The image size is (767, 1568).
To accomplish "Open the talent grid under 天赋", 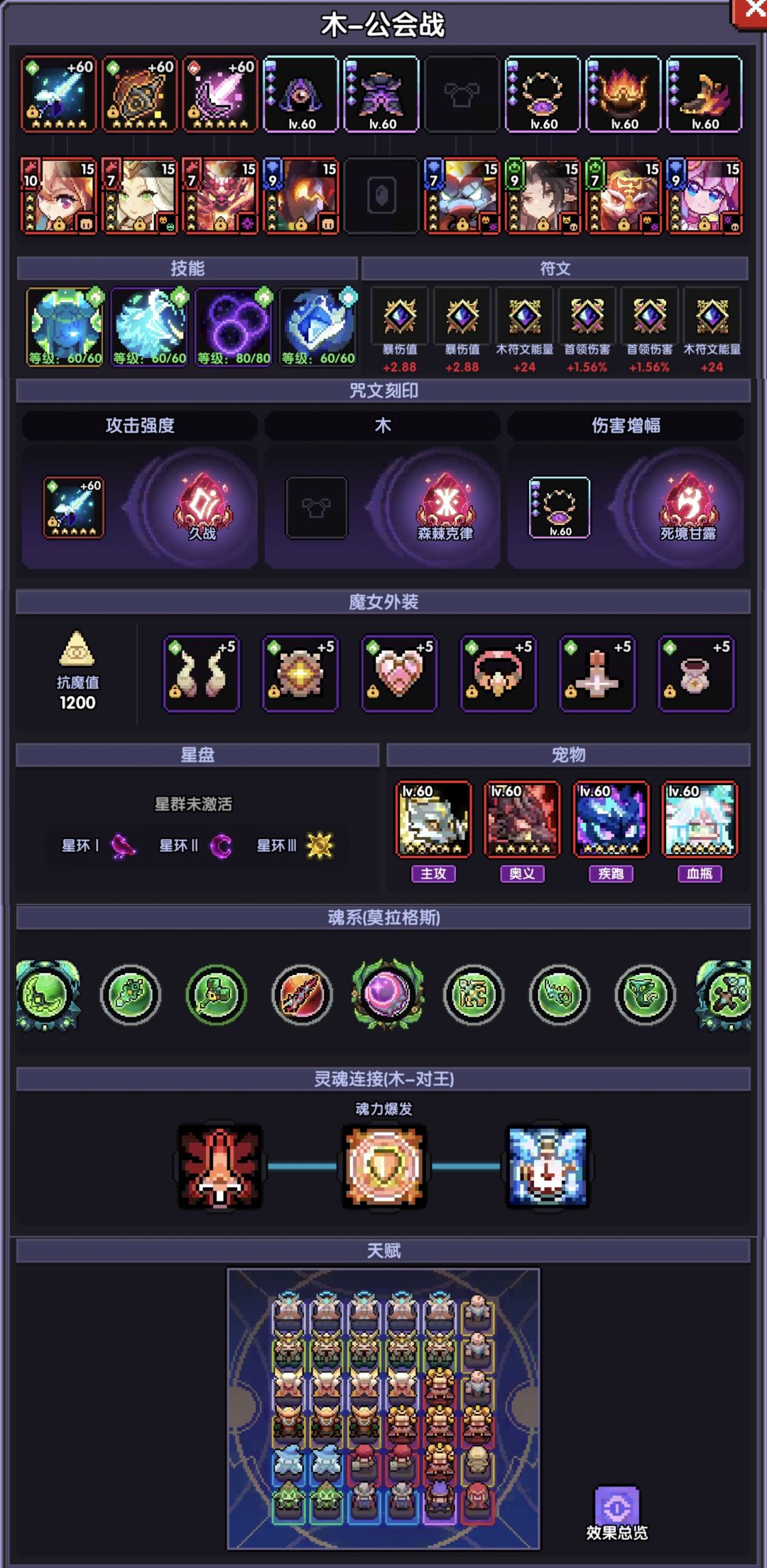I will (x=383, y=1410).
